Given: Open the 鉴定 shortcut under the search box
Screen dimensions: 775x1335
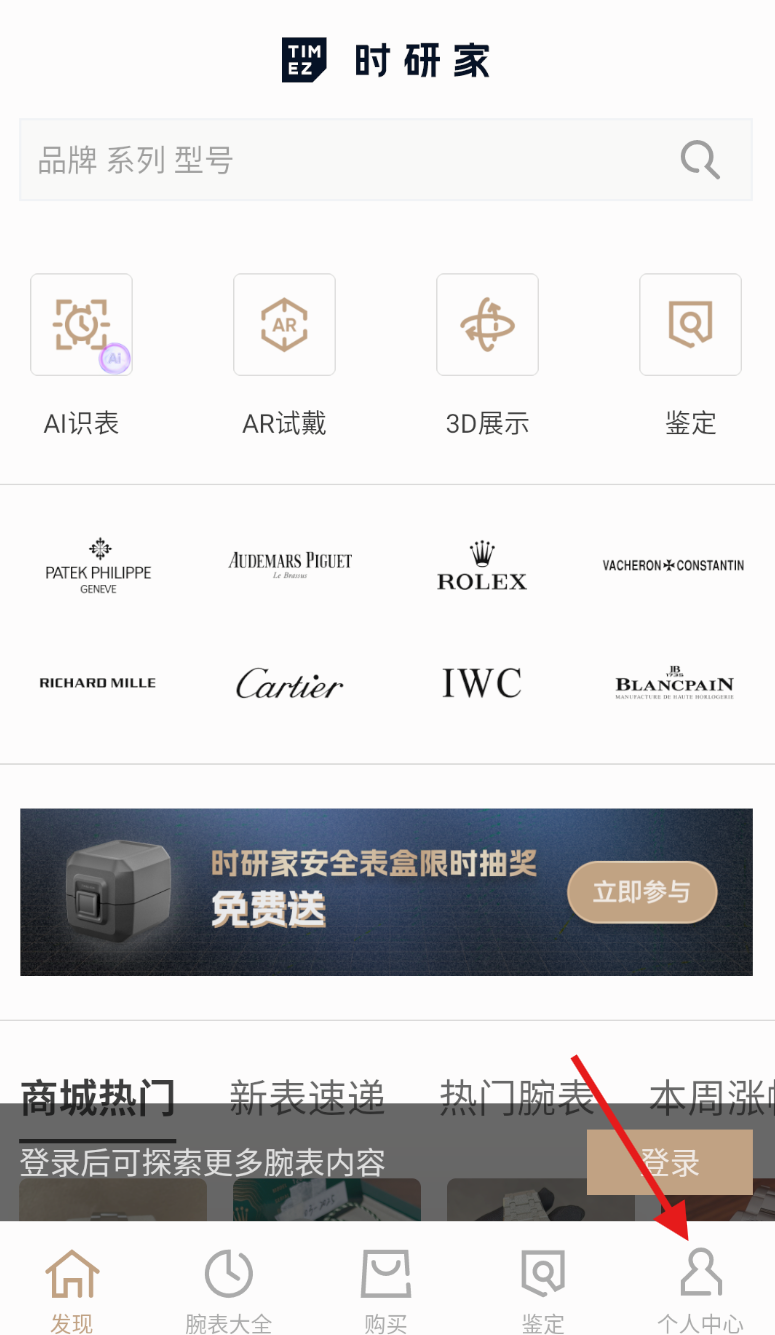Looking at the screenshot, I should click(x=690, y=325).
